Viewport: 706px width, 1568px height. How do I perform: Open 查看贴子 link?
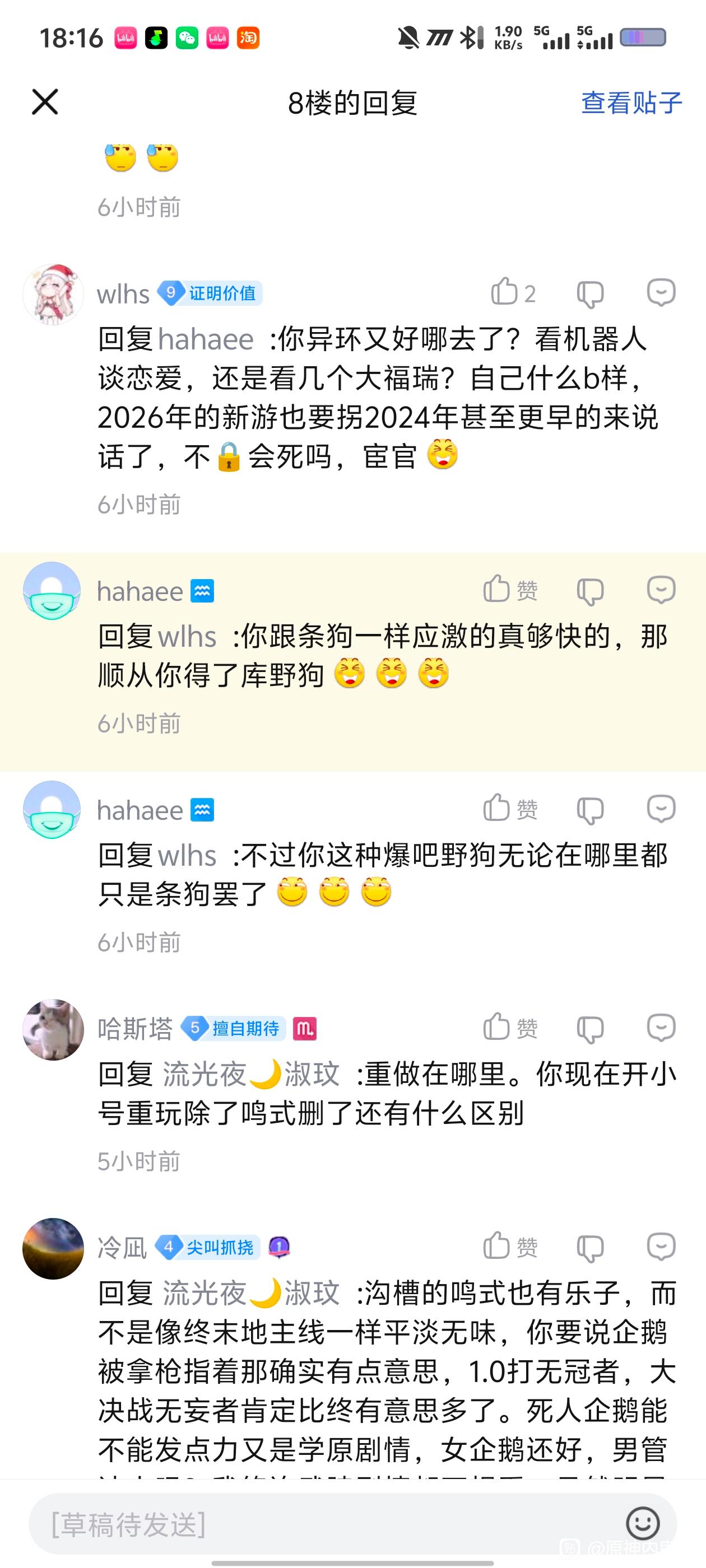(631, 102)
